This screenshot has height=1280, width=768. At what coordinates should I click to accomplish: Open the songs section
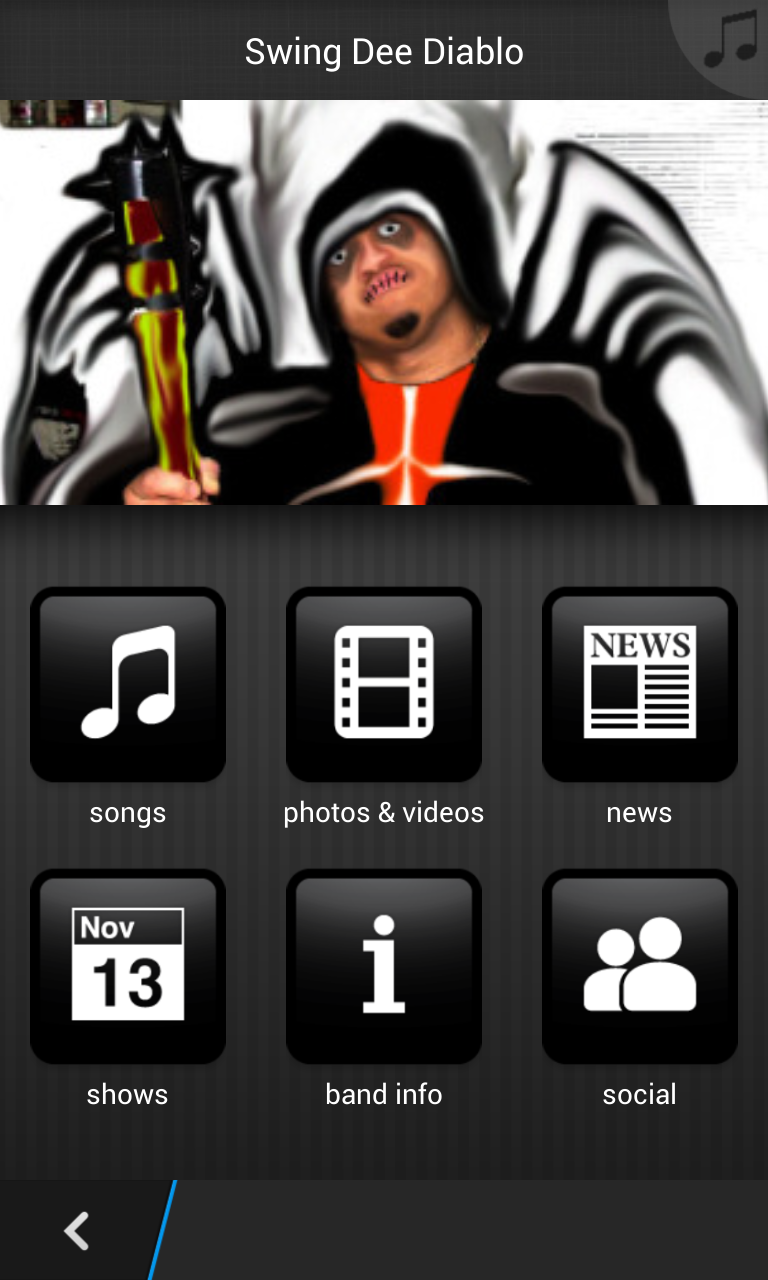(128, 684)
